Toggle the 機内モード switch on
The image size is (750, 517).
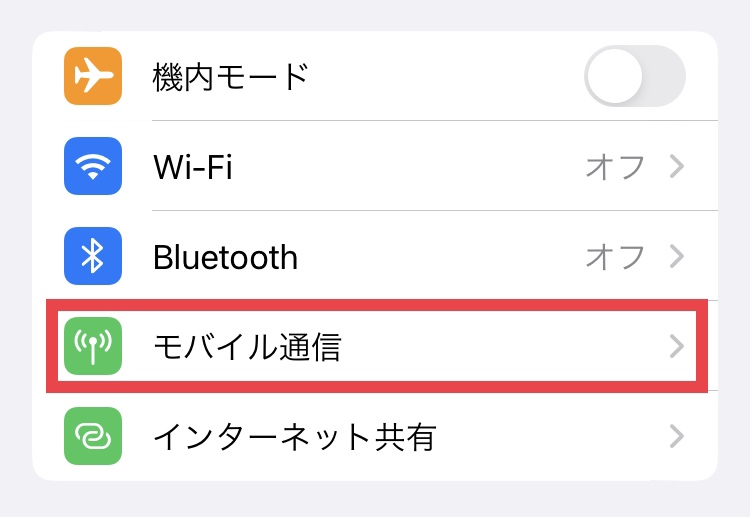(634, 76)
